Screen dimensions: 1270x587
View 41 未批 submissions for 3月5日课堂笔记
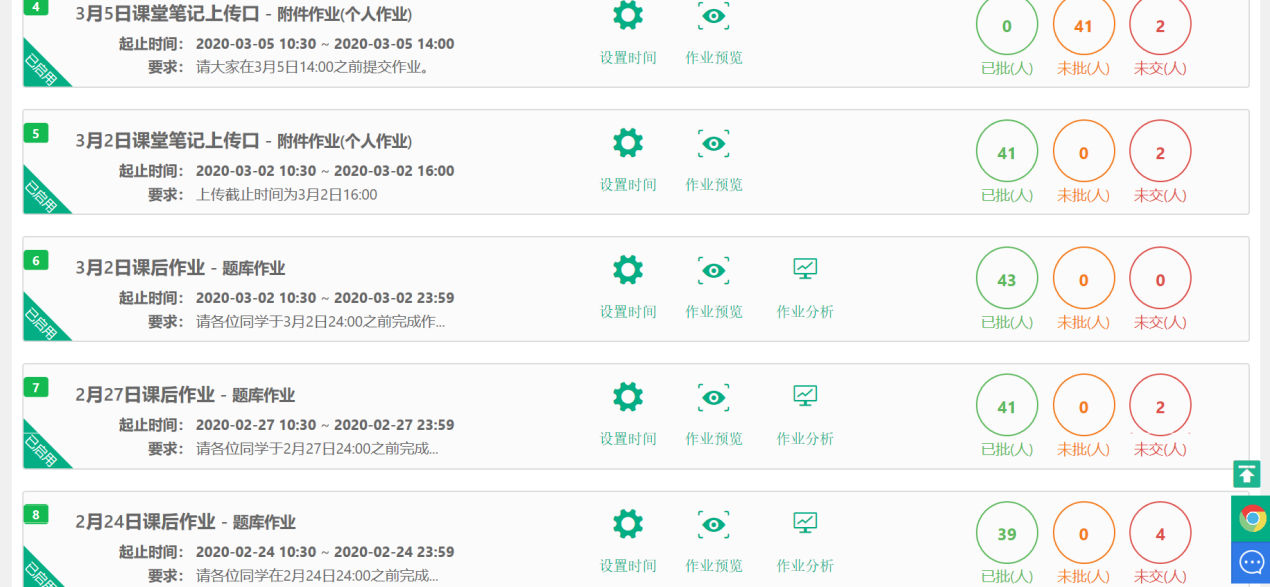(x=1083, y=26)
